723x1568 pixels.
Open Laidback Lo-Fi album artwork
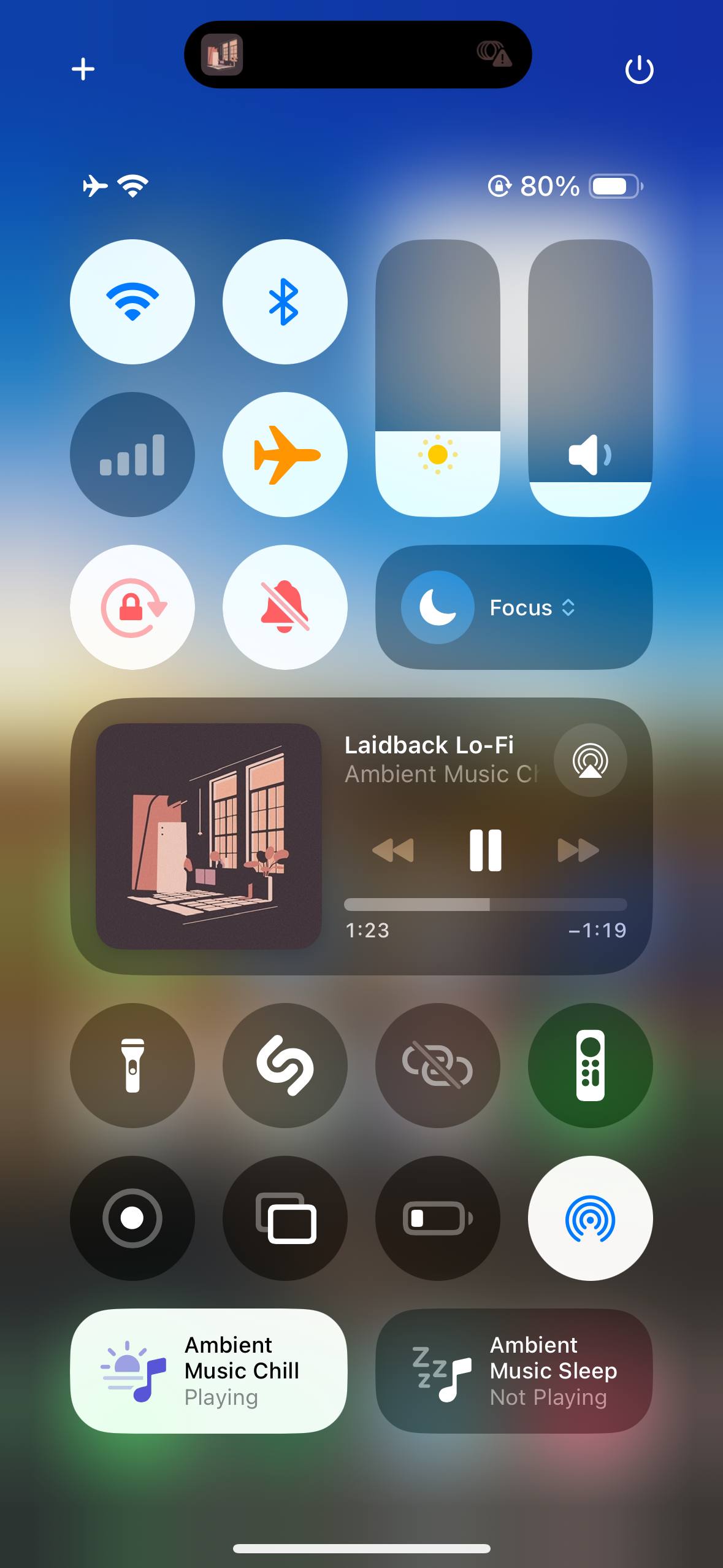208,836
